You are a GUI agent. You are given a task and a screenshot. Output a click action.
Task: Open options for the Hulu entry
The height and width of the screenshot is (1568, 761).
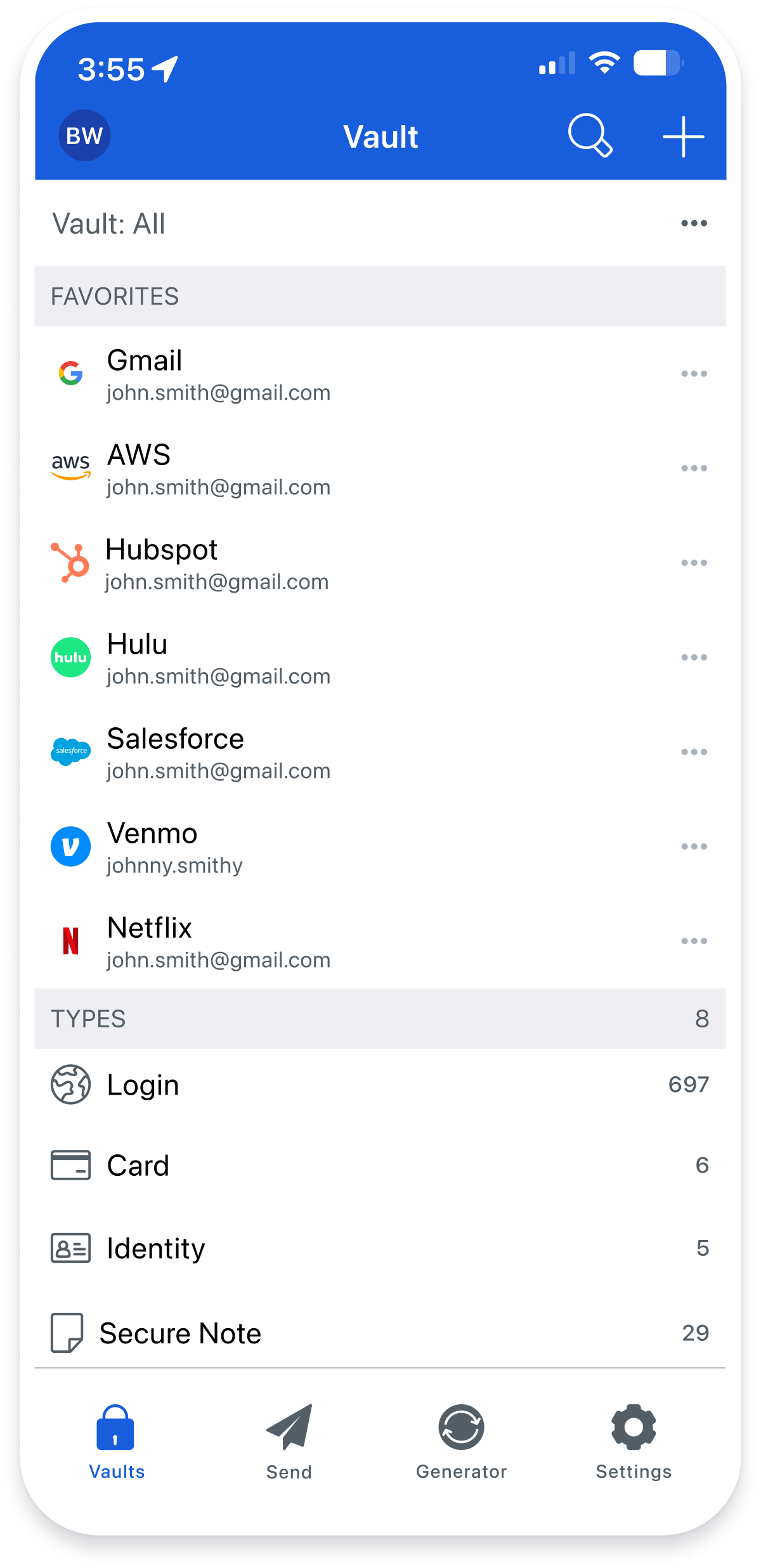point(694,658)
